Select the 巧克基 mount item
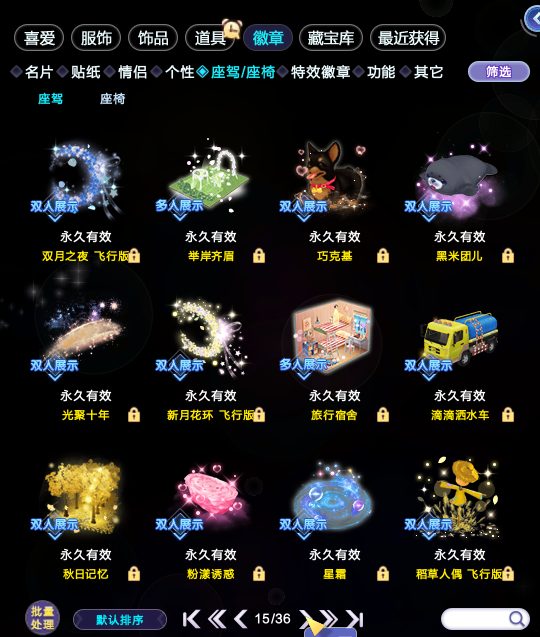This screenshot has width=540, height=637. coord(335,201)
